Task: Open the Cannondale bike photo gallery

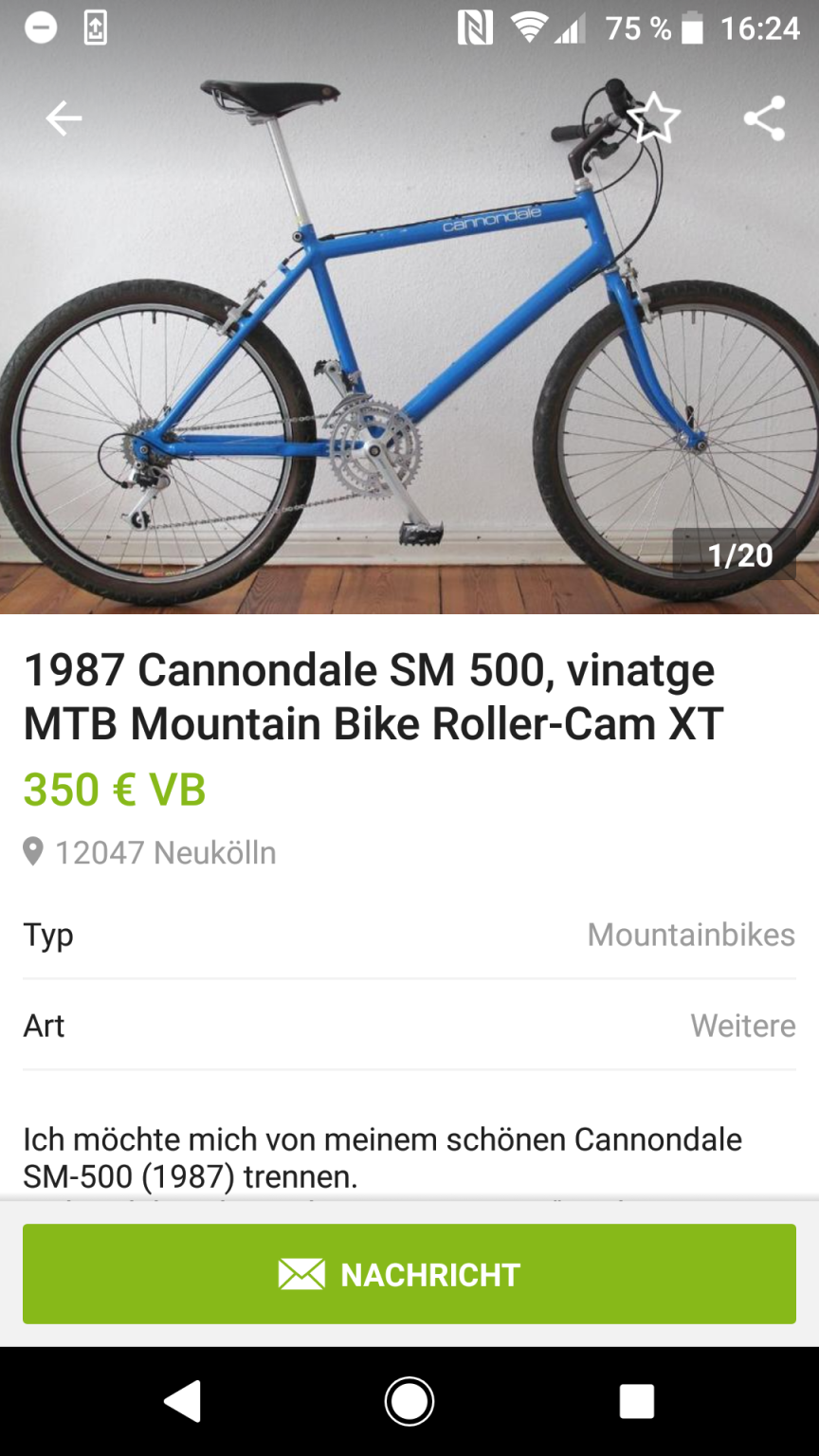Action: [x=409, y=360]
